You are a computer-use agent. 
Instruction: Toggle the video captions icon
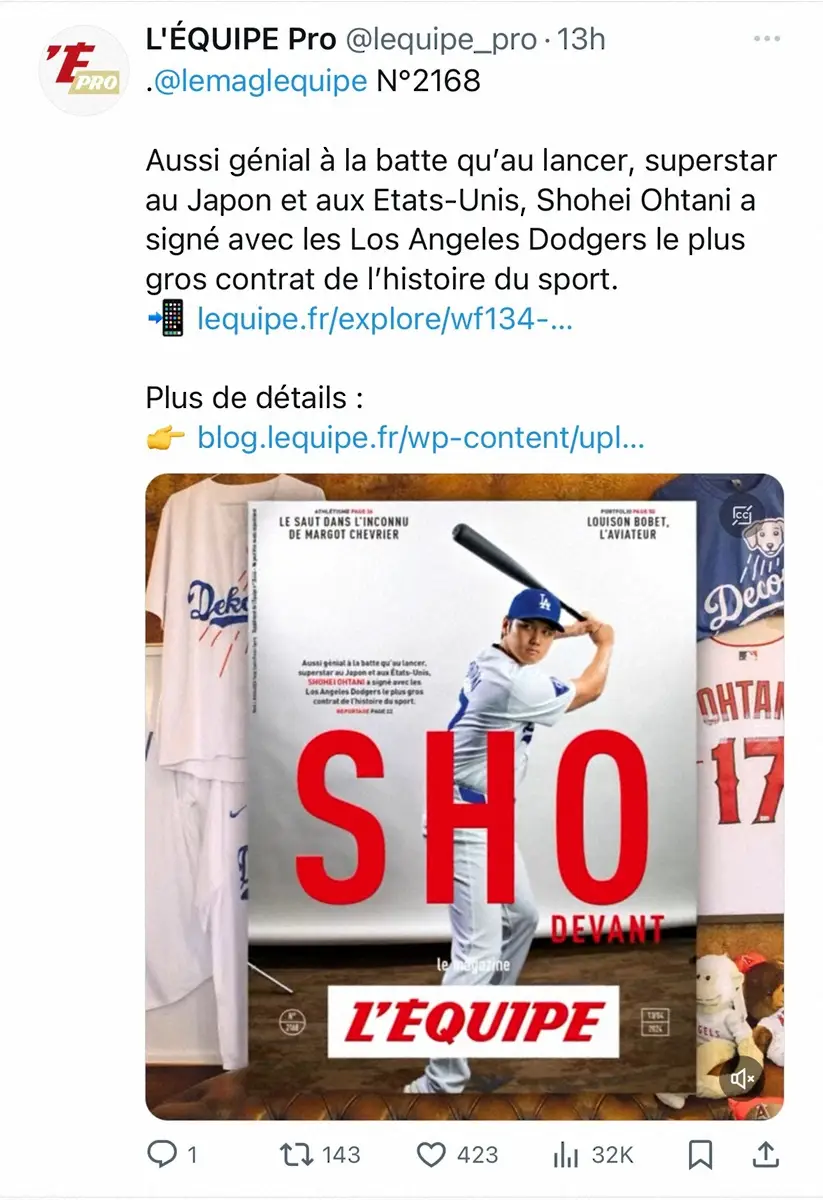[x=742, y=517]
